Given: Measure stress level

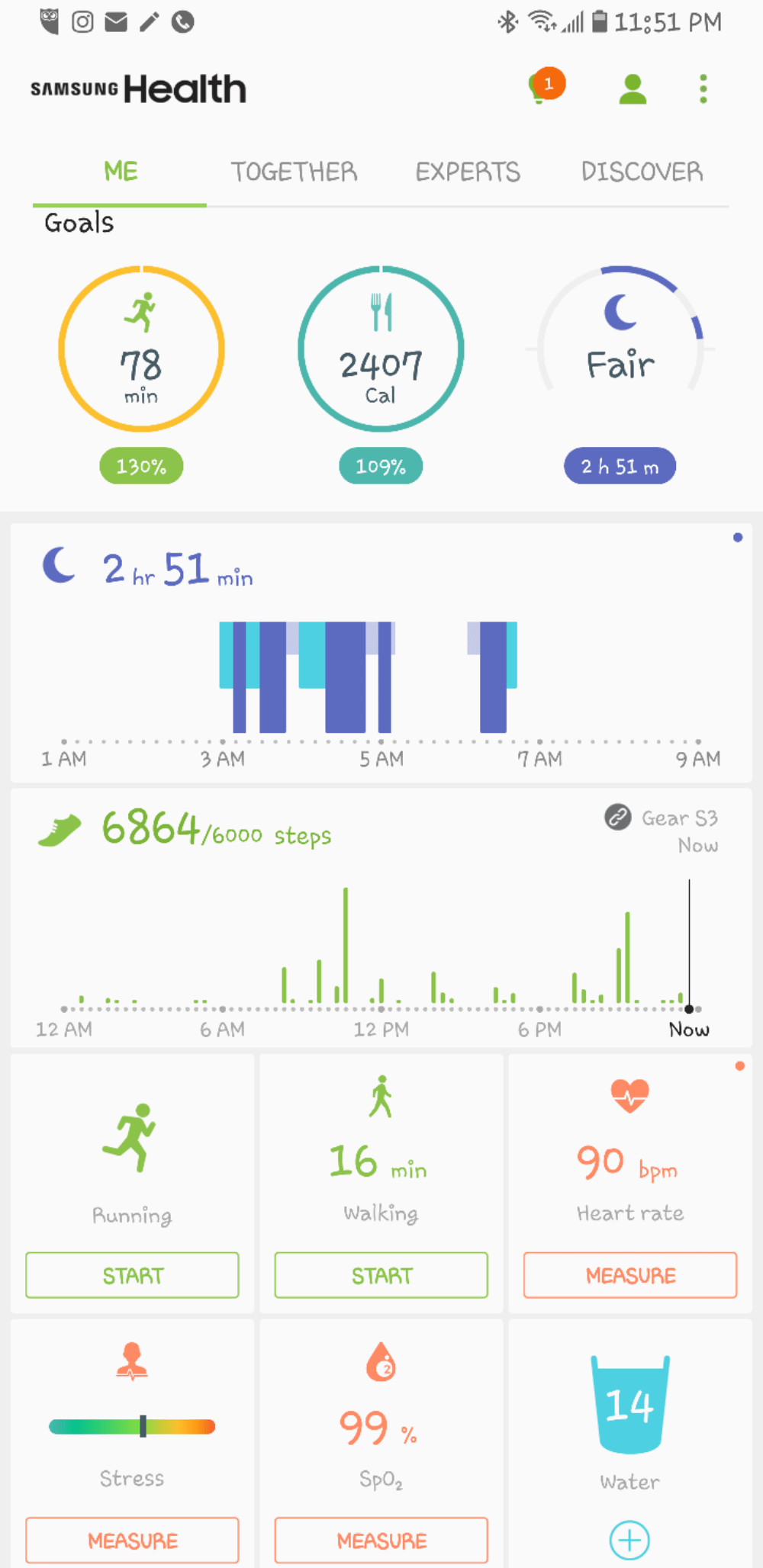Looking at the screenshot, I should pyautogui.click(x=132, y=1541).
